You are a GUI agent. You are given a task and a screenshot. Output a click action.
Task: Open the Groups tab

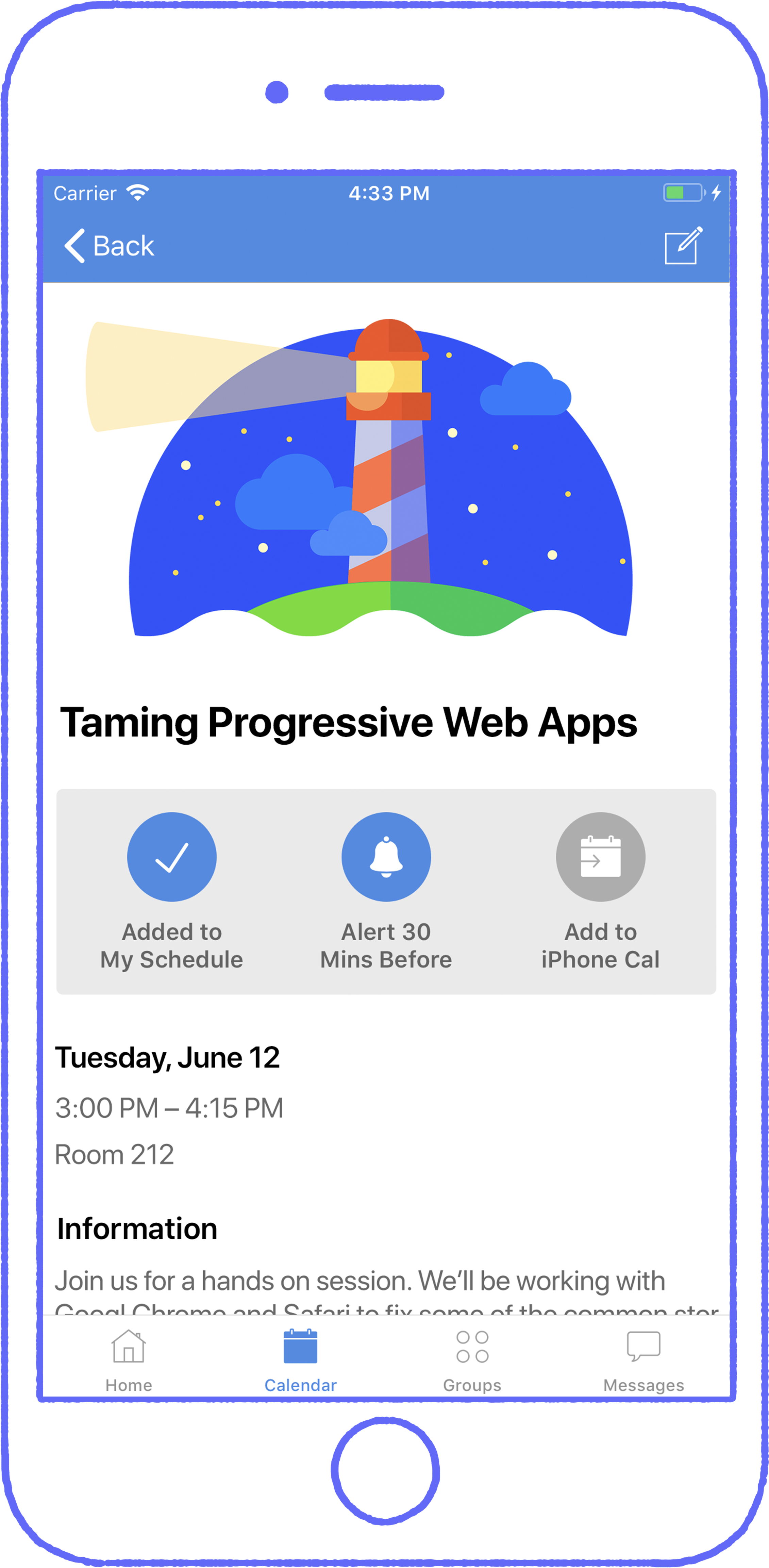point(472,1359)
